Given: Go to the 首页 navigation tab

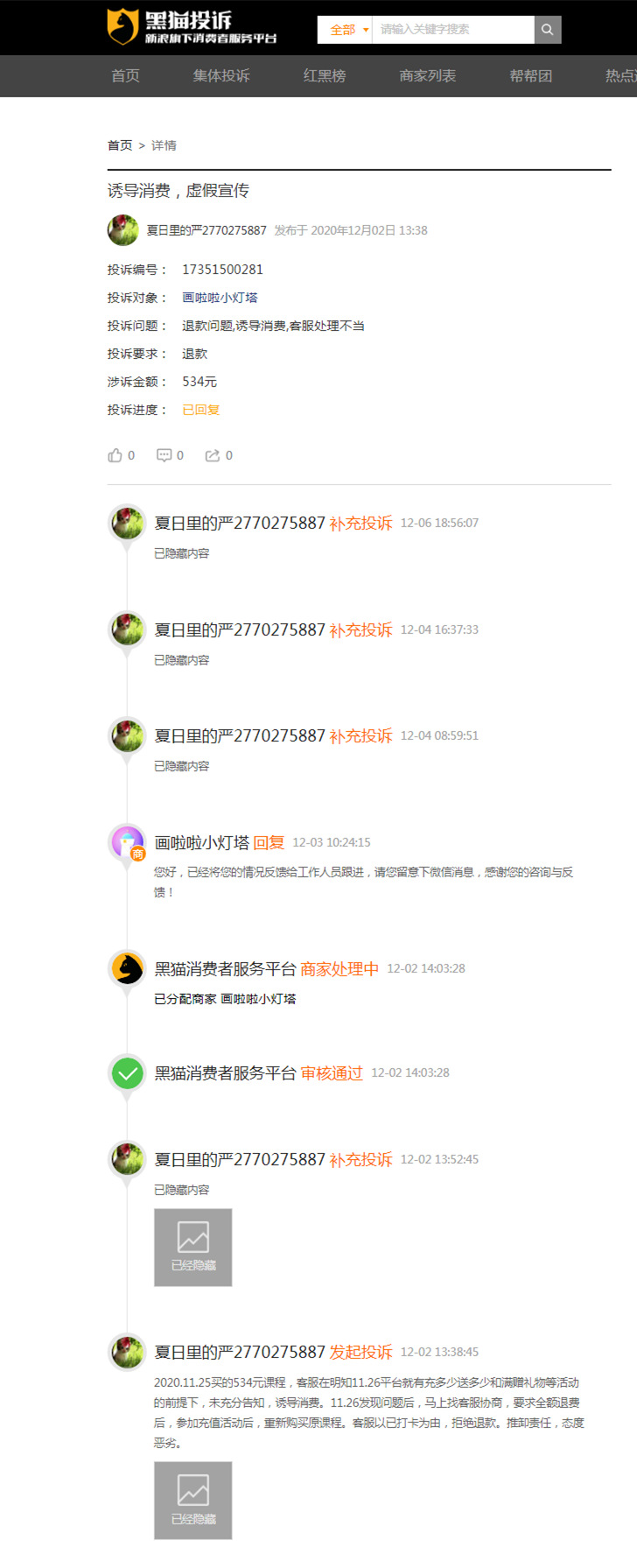Looking at the screenshot, I should [x=125, y=76].
